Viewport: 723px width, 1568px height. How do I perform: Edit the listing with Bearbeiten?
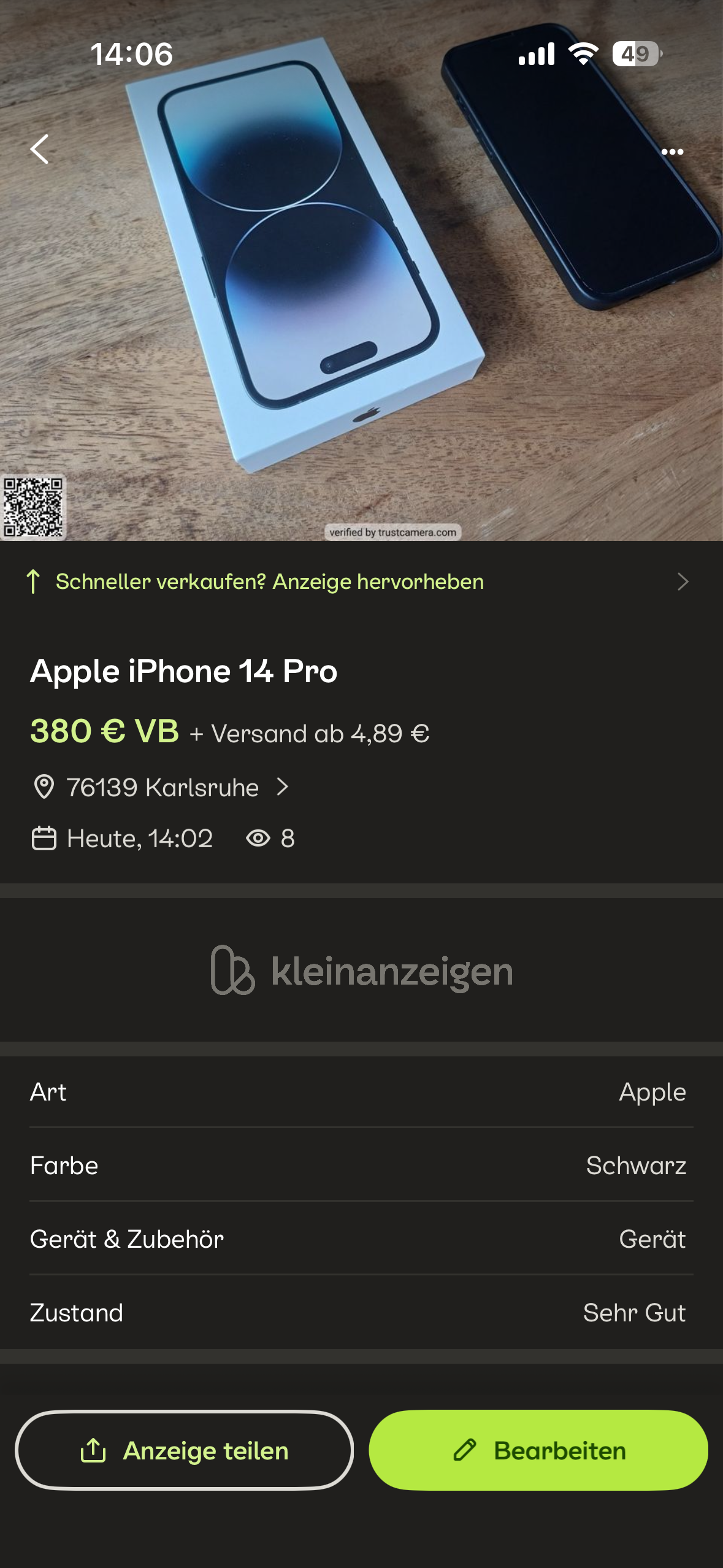(x=538, y=1450)
